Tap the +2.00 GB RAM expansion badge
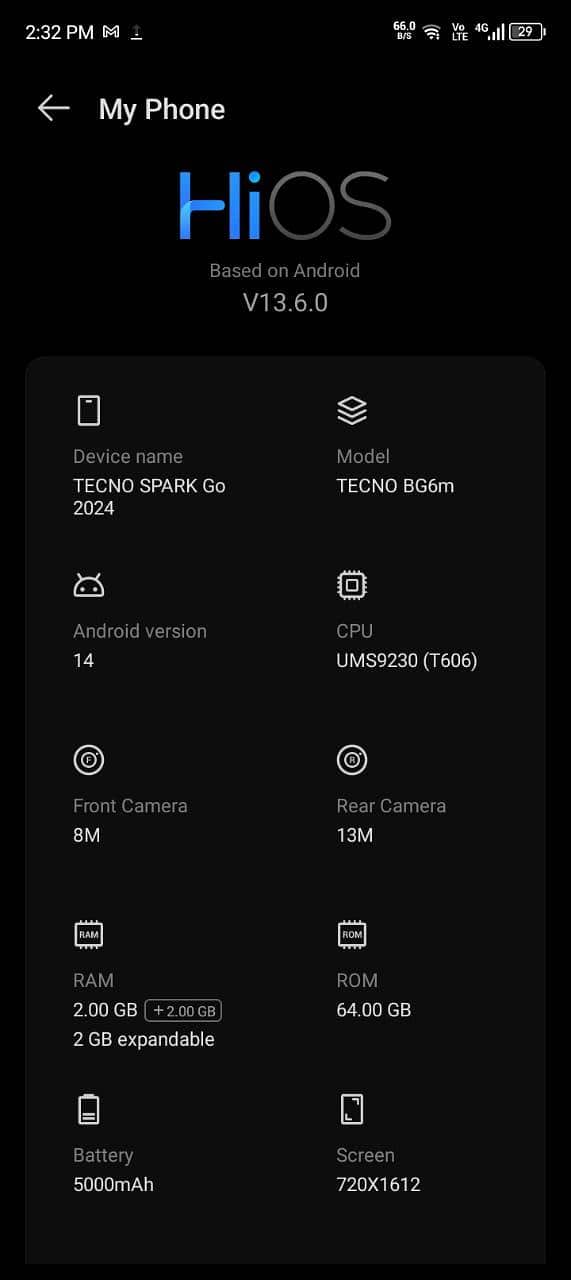Image resolution: width=571 pixels, height=1280 pixels. point(184,1011)
